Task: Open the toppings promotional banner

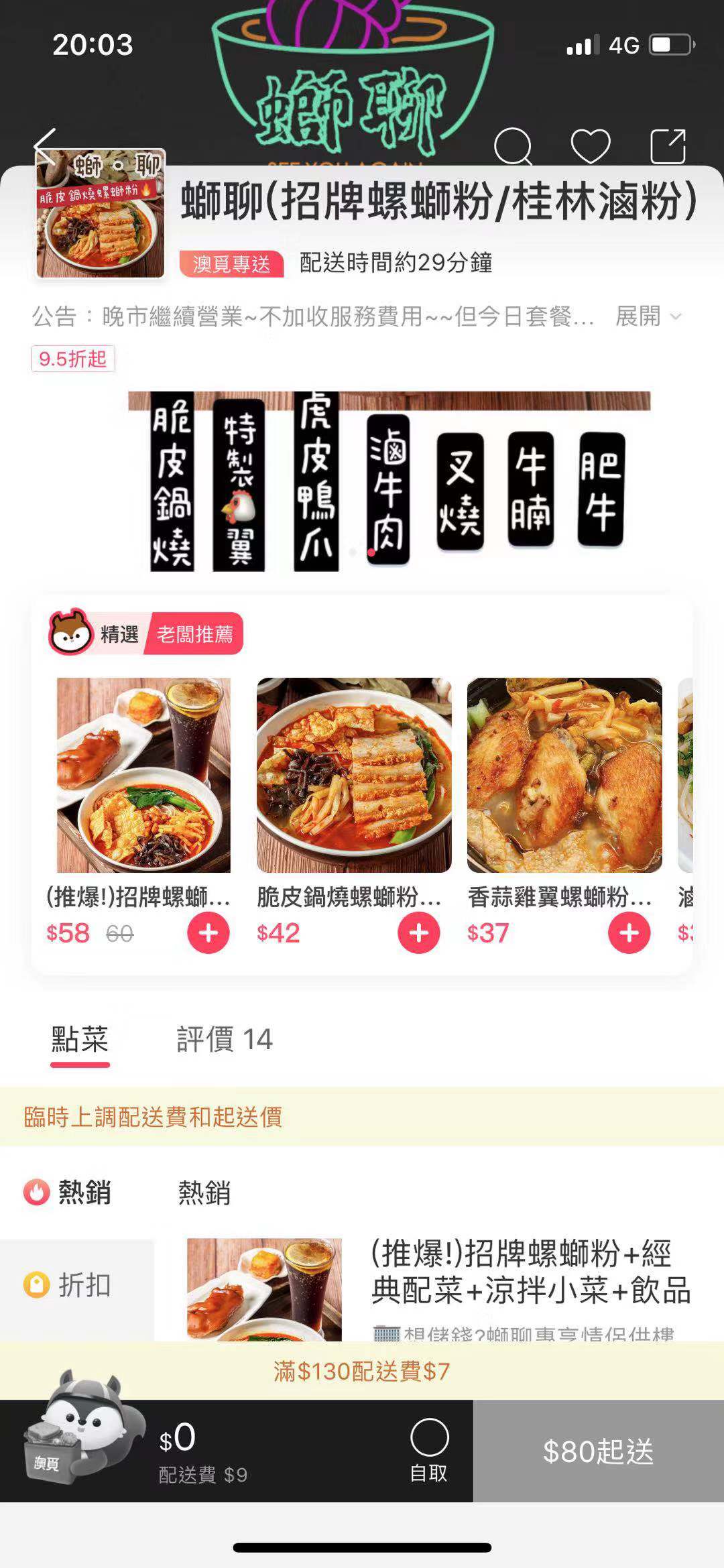Action: coord(389,481)
